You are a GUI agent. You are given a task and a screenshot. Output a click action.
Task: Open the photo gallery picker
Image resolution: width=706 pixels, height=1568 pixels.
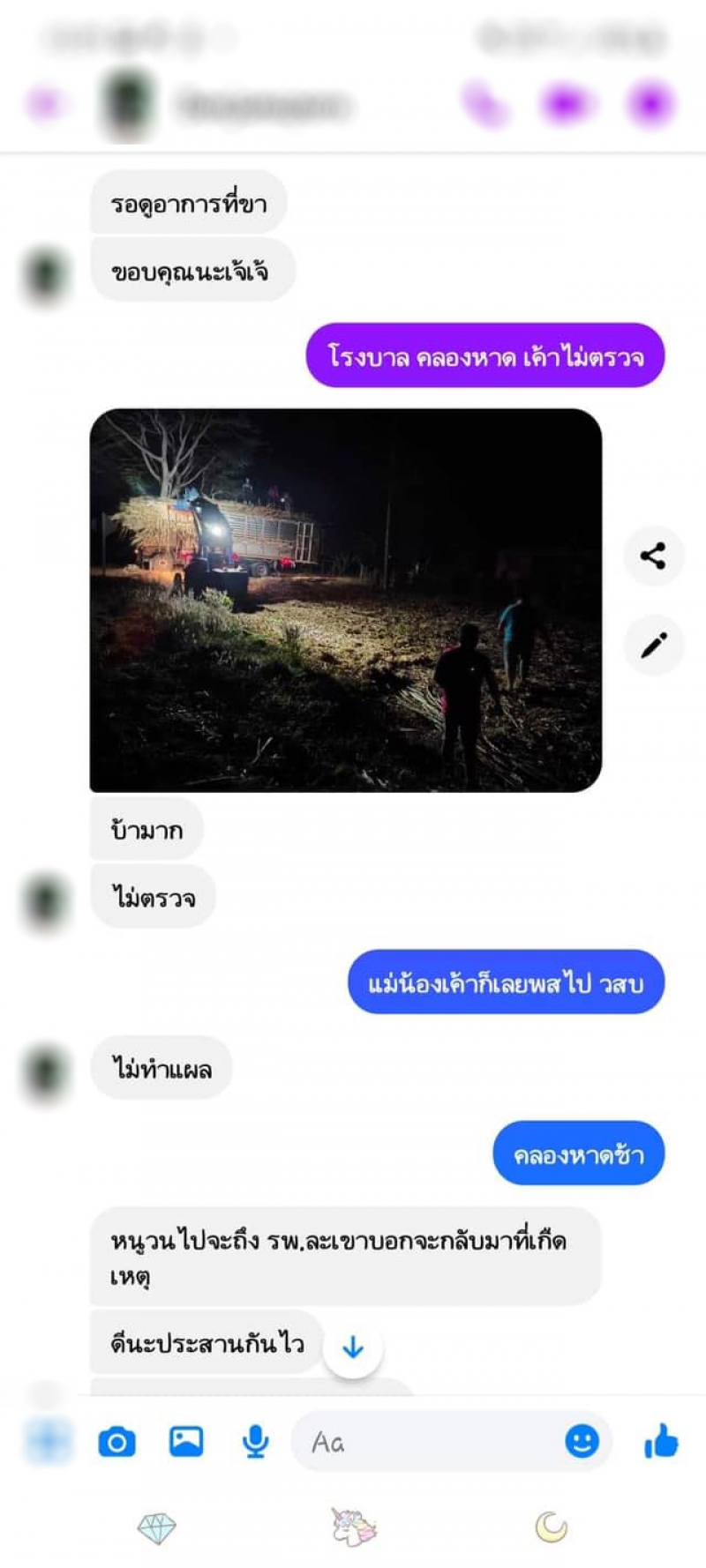[186, 1441]
